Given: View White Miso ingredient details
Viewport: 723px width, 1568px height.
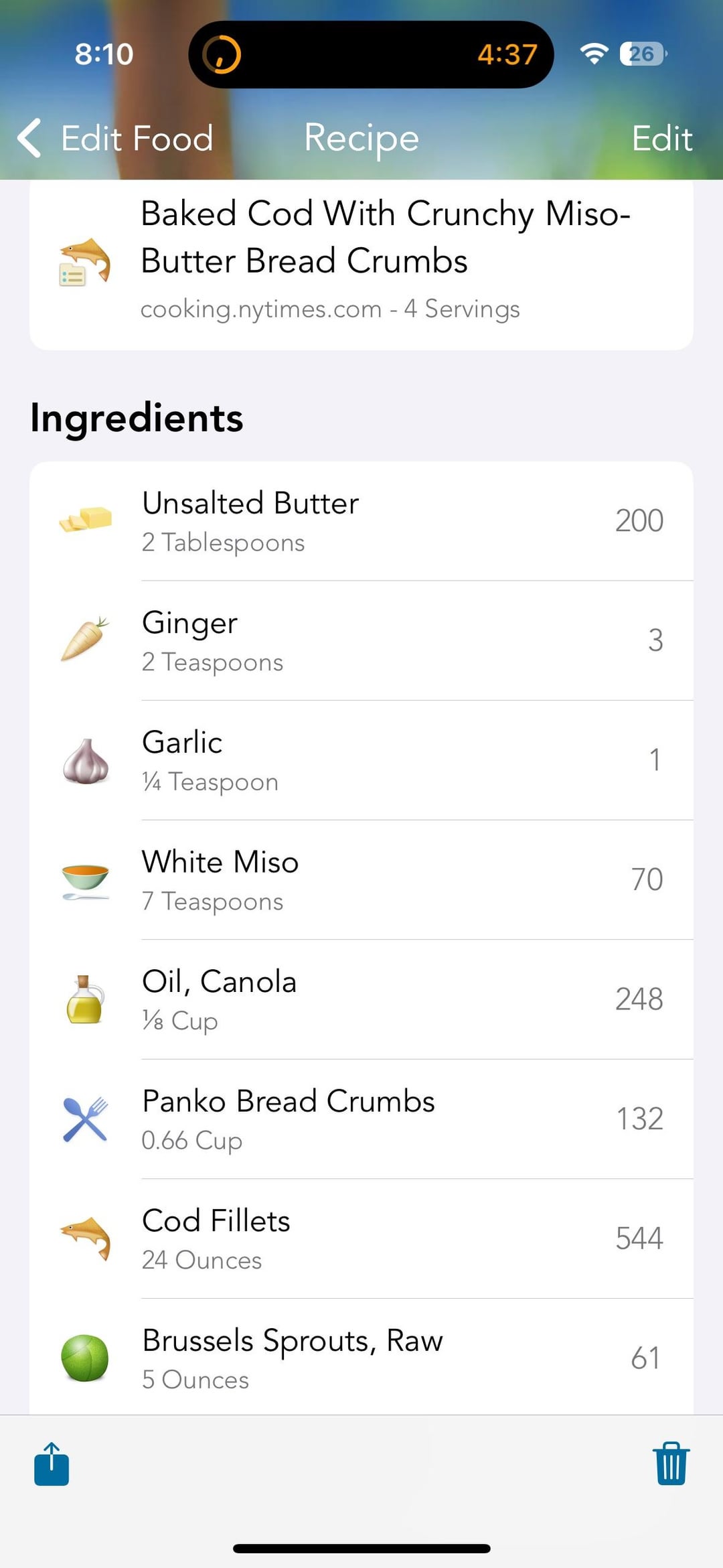Looking at the screenshot, I should 361,880.
